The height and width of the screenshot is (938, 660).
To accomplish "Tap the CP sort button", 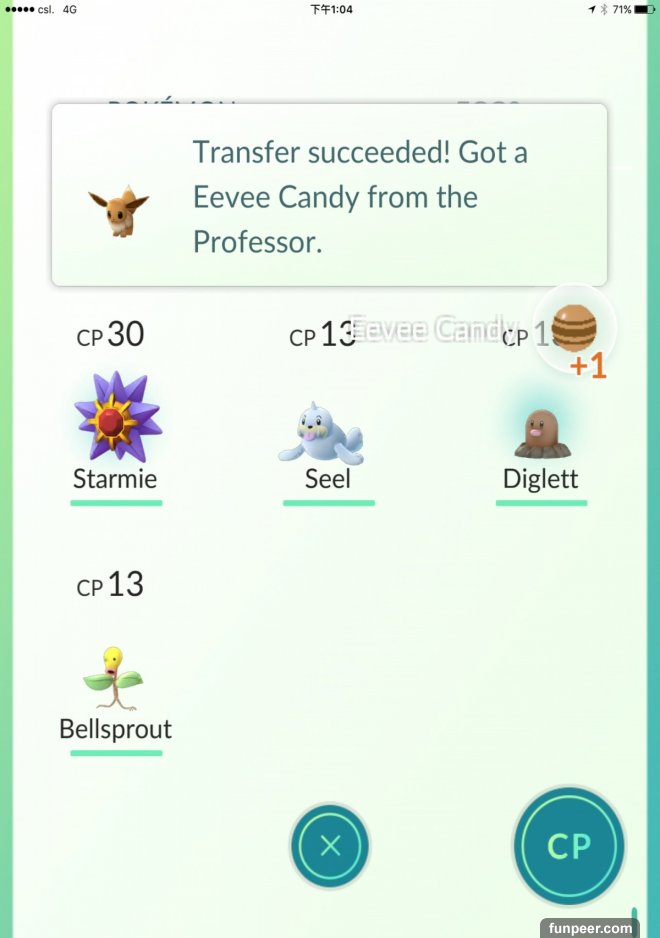I will coord(569,846).
